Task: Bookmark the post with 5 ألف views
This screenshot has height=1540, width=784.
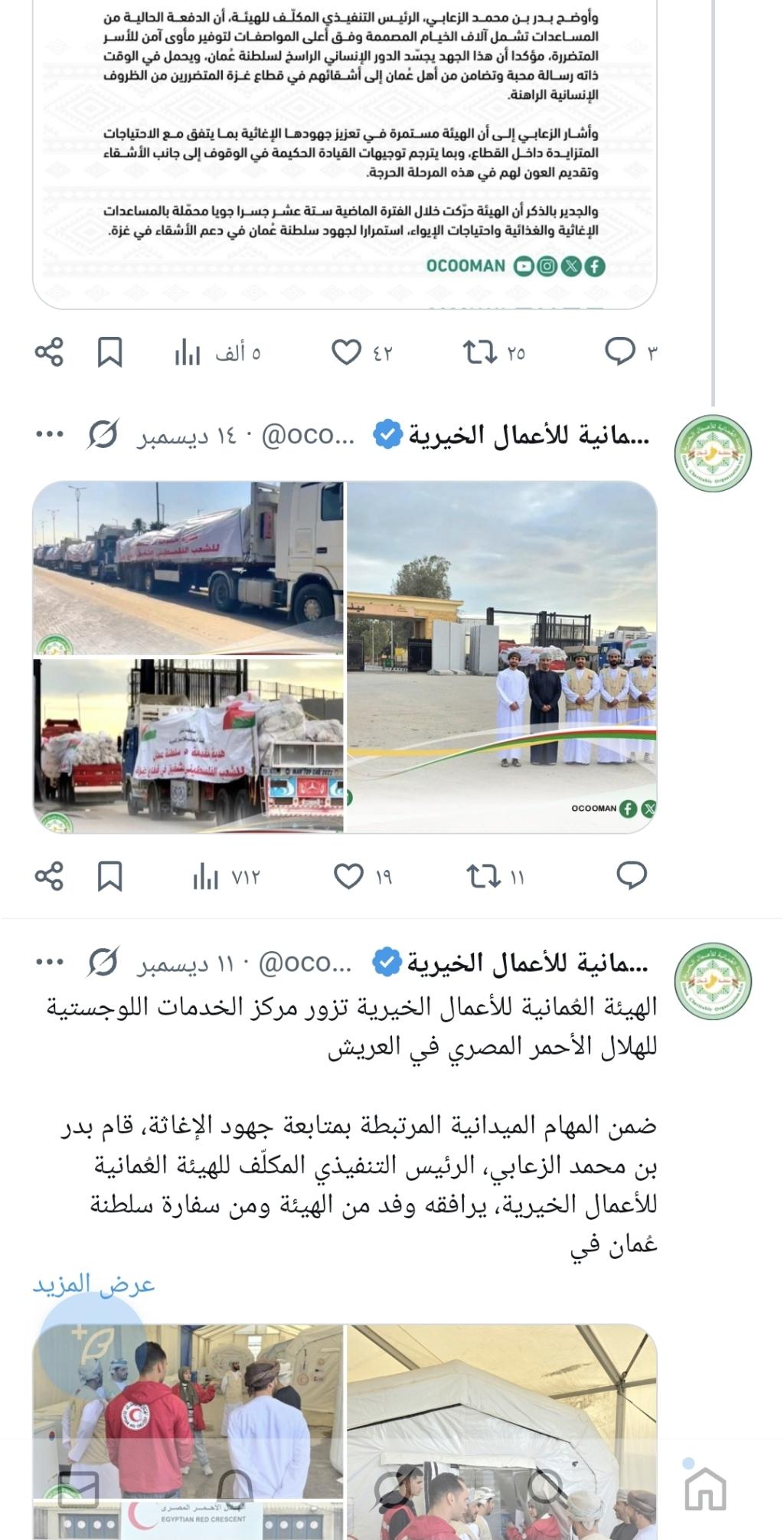Action: (x=109, y=353)
